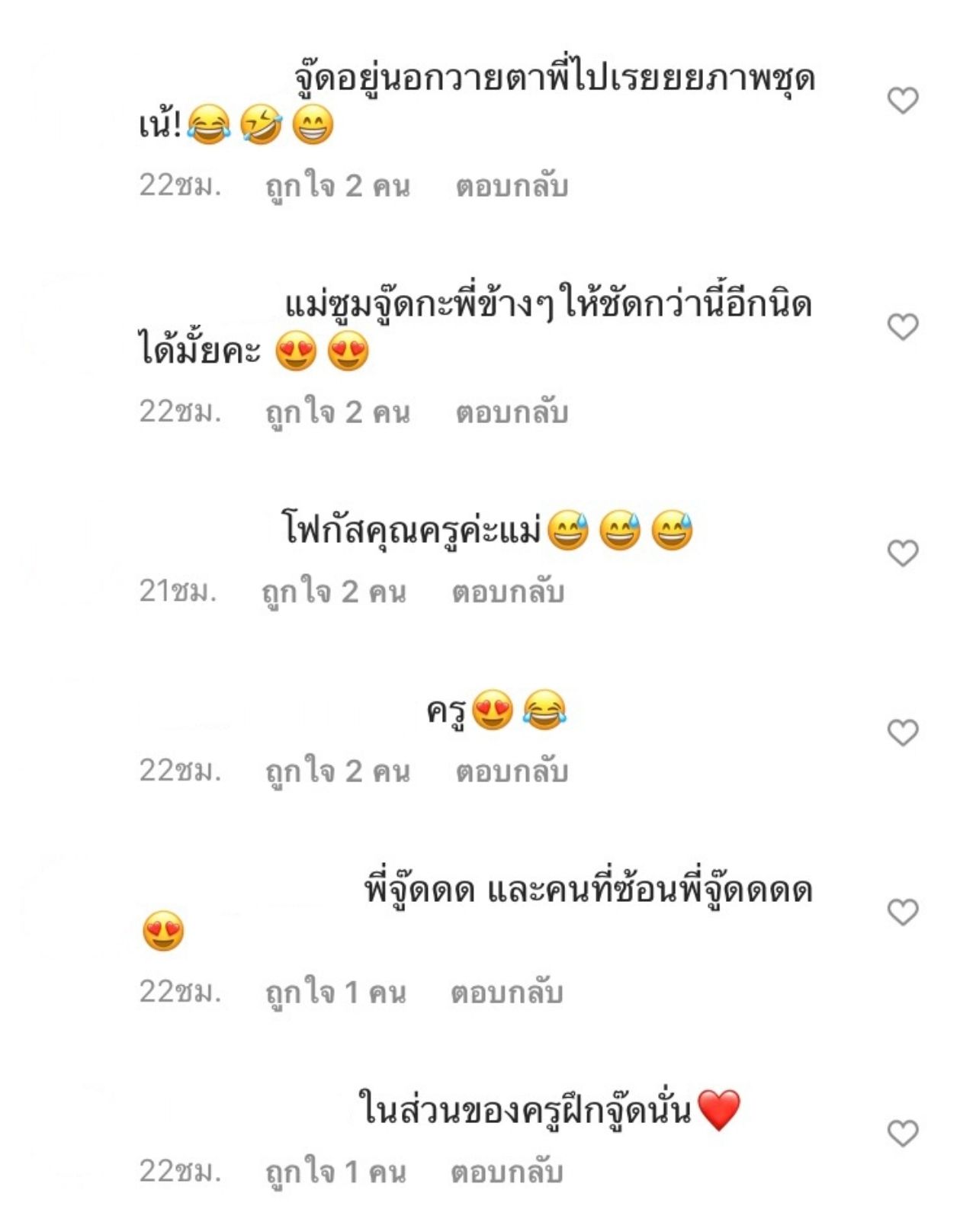Reply to the 'แม่ซูมจู๊ดกะพี่ข้างๆ' comment
Image resolution: width=976 pixels, height=1232 pixels.
[512, 412]
